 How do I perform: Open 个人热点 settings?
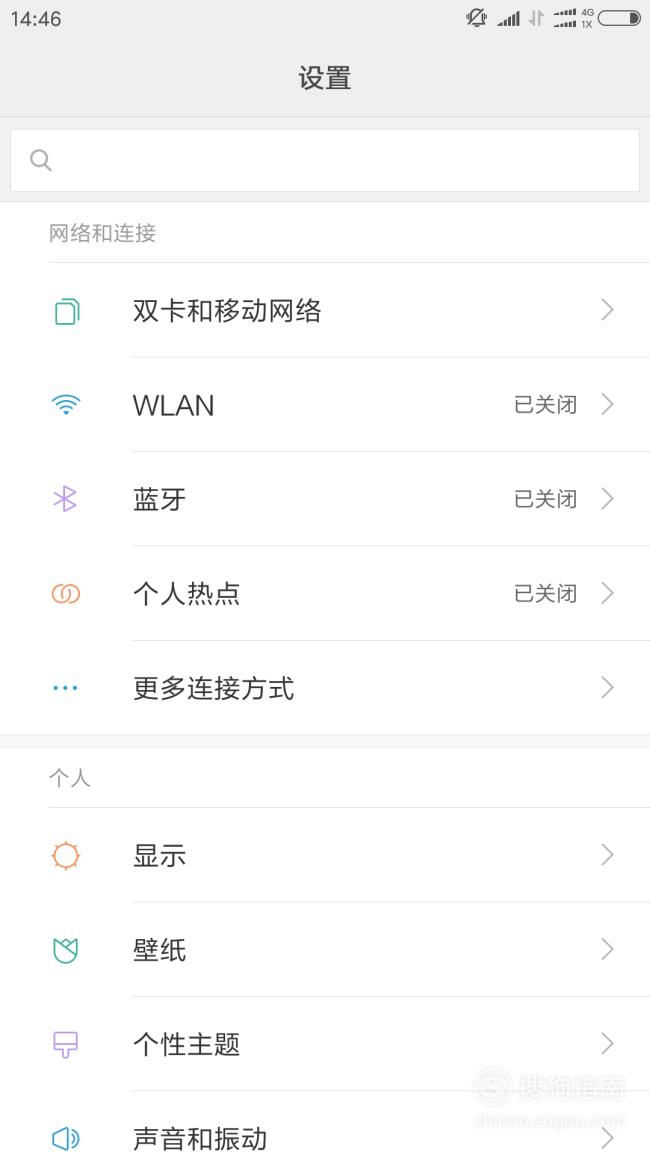click(325, 593)
